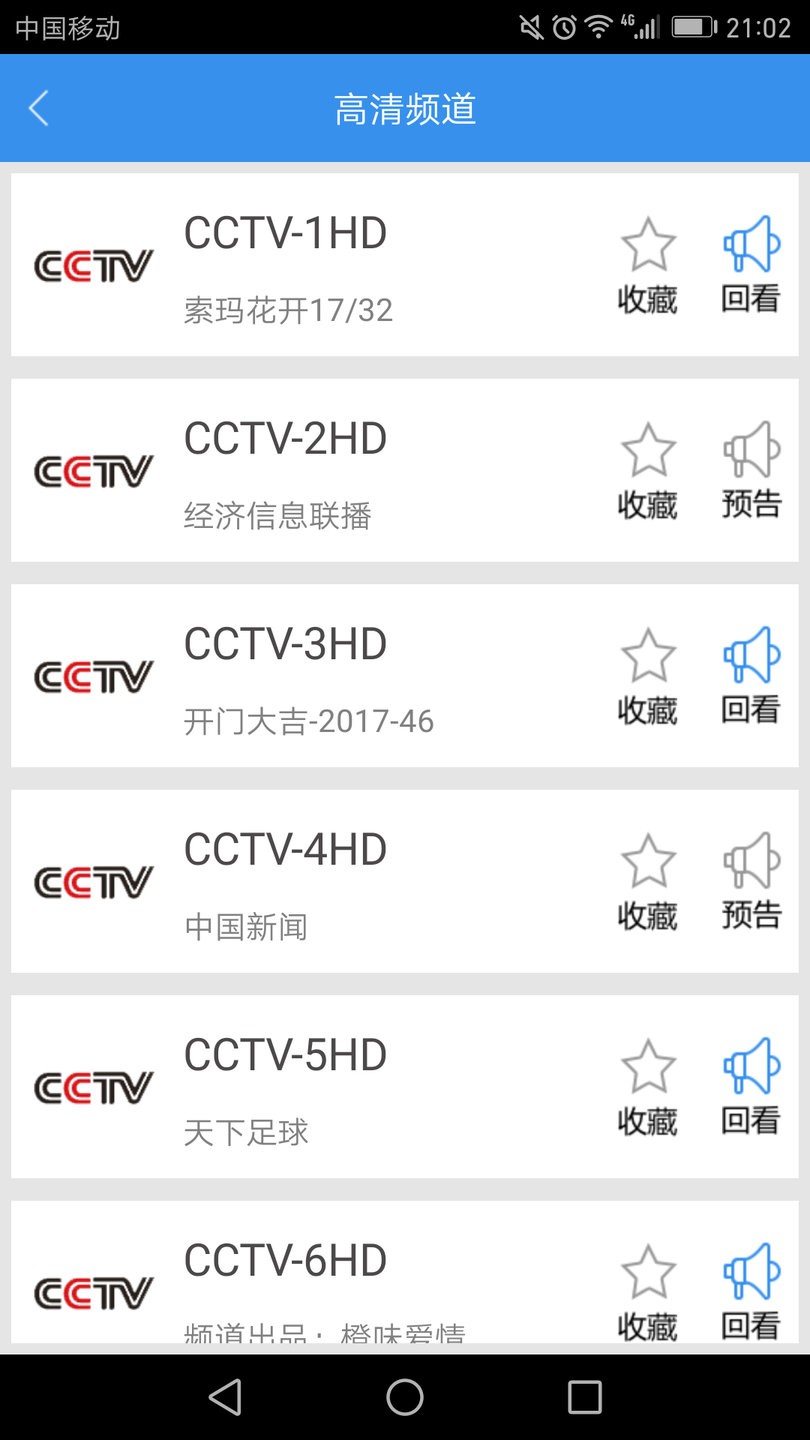810x1440 pixels.
Task: Favorite CCTV-1HD with the star
Action: (x=648, y=264)
